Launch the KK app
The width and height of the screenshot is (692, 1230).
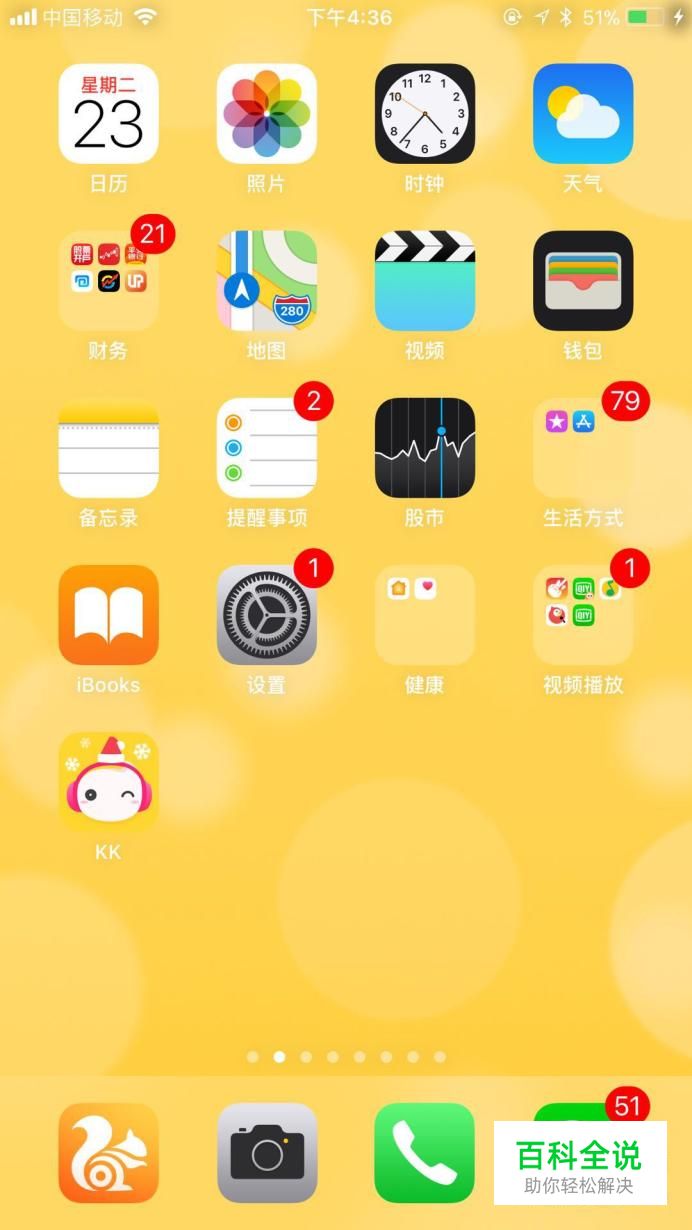[x=108, y=782]
